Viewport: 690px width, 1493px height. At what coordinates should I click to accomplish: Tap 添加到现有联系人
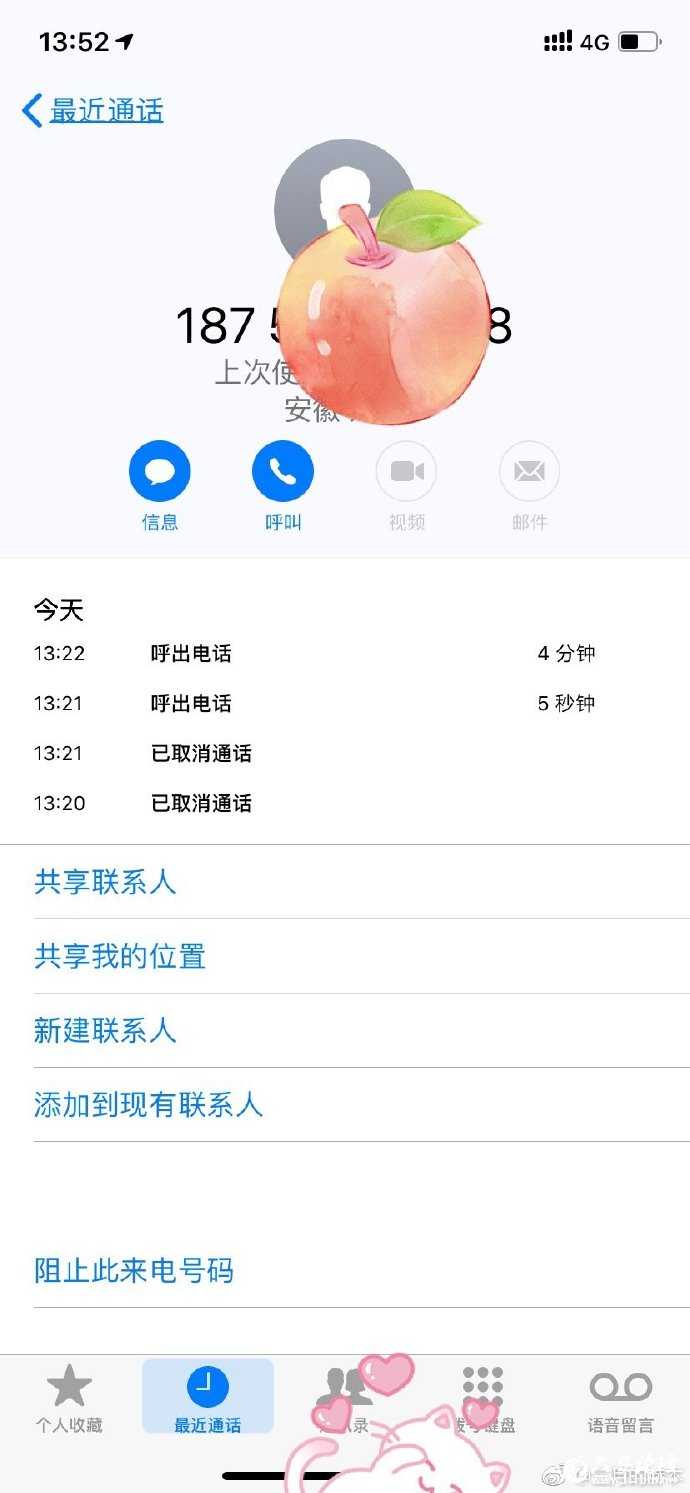point(148,1104)
